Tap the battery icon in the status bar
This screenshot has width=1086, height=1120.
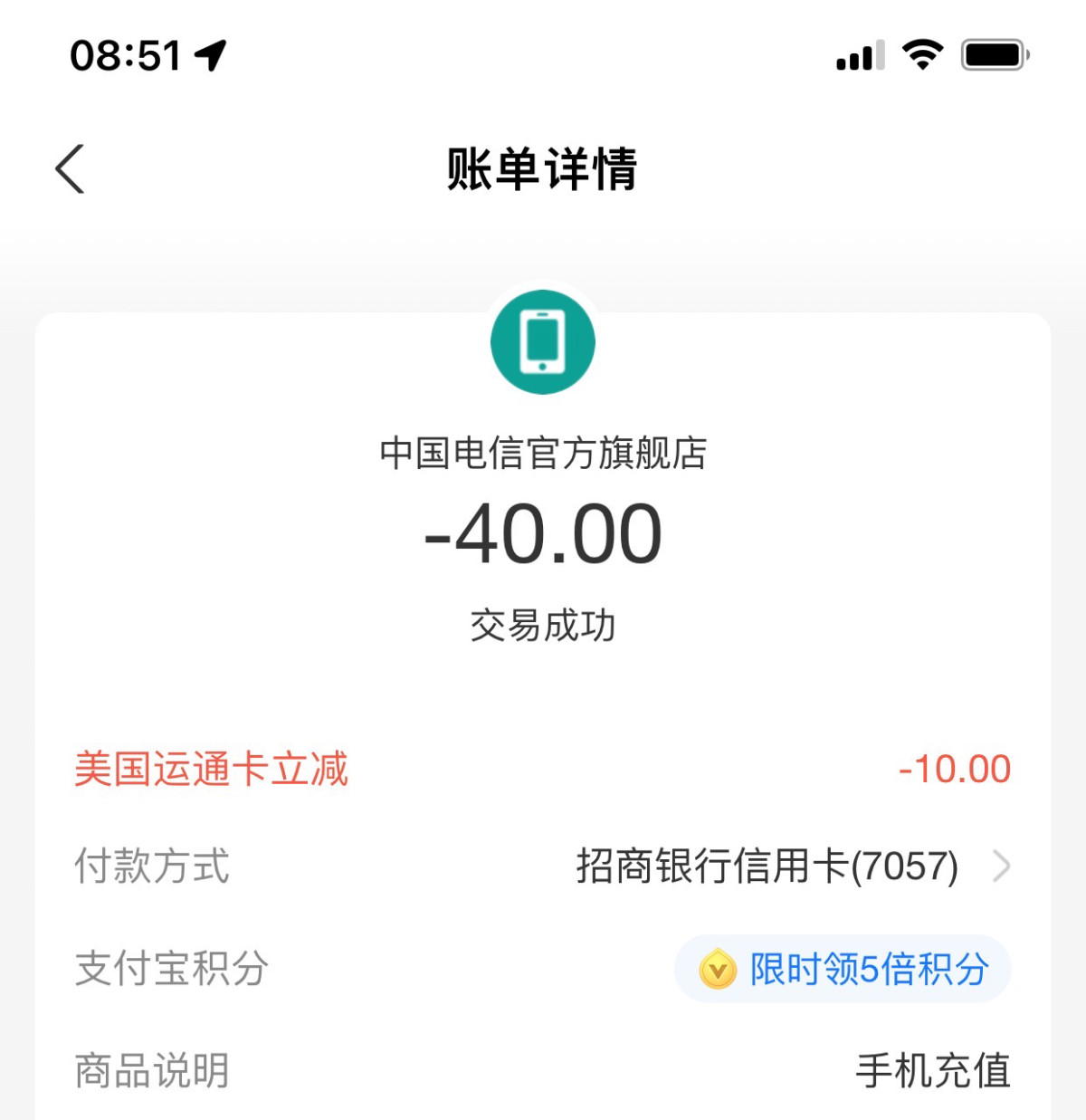click(x=994, y=54)
